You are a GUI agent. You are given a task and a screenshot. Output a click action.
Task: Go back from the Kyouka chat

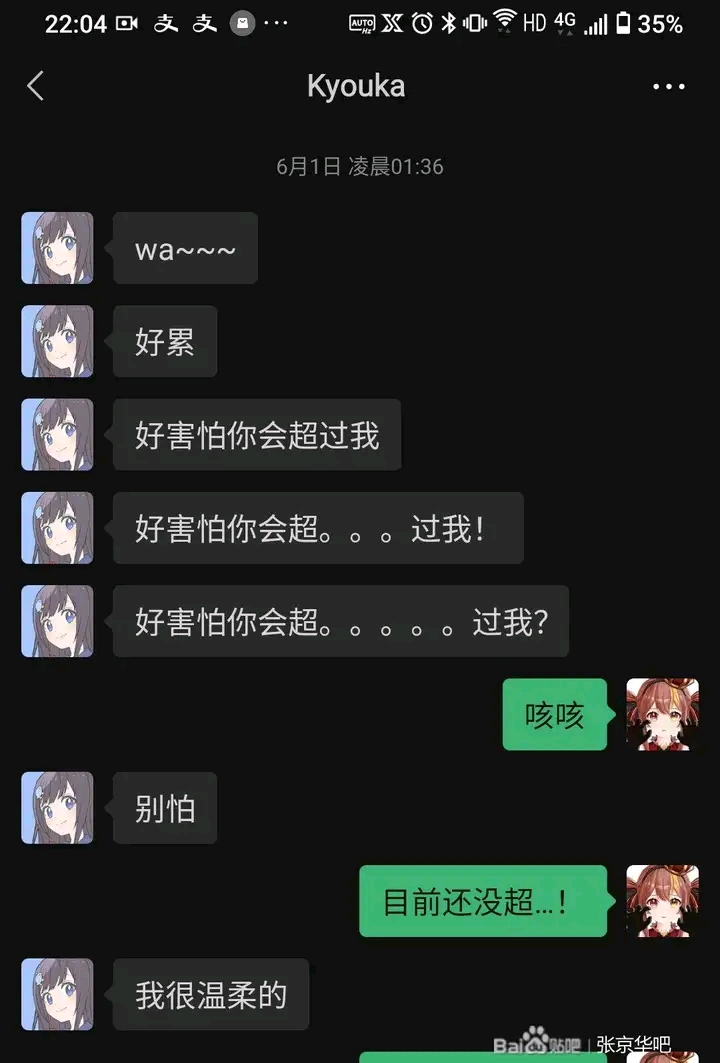coord(36,86)
